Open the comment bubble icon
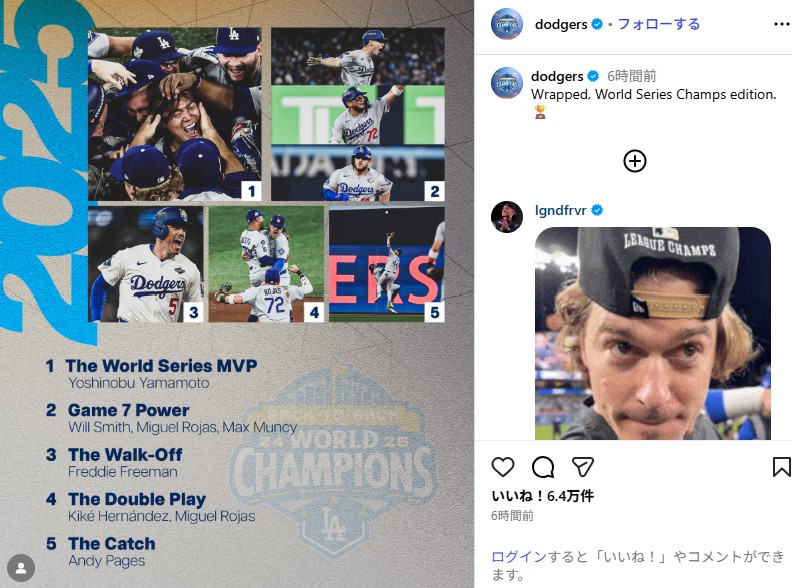 (543, 467)
